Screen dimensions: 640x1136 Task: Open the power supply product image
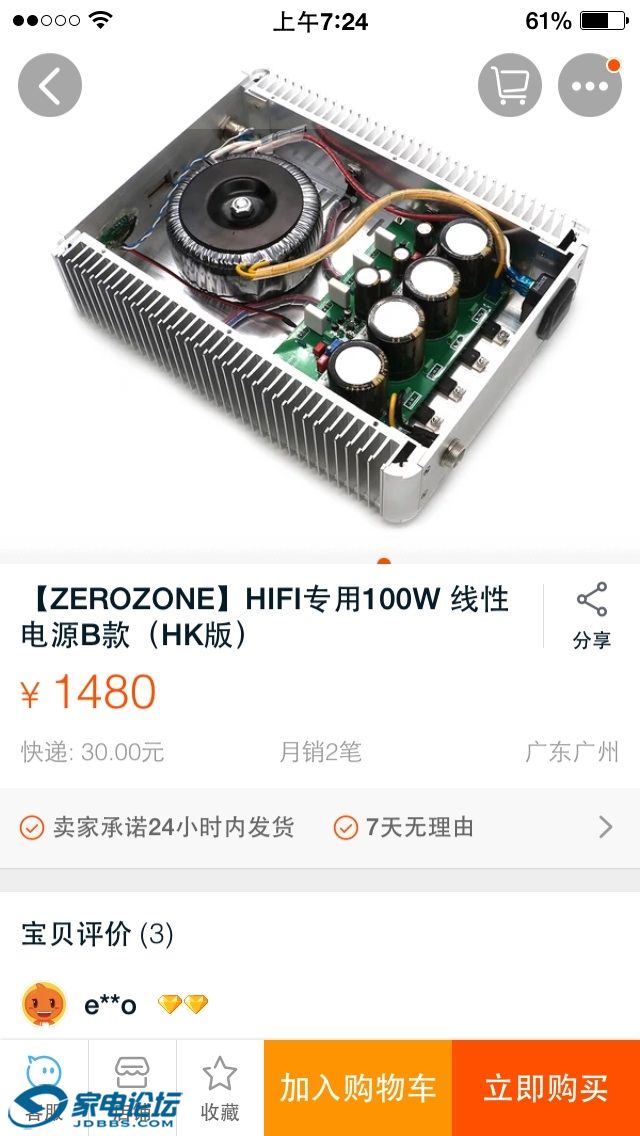click(320, 300)
